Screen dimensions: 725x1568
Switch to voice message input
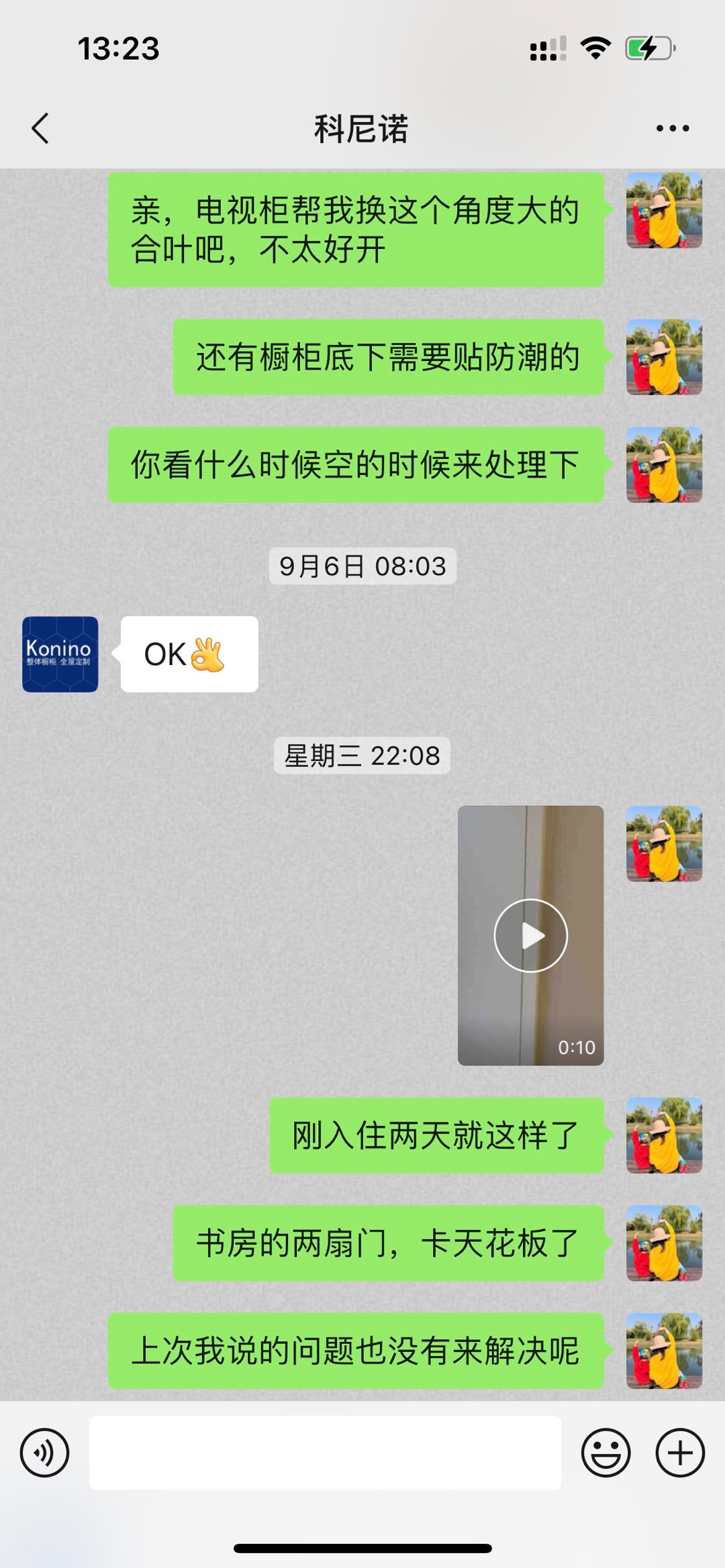coord(44,1453)
